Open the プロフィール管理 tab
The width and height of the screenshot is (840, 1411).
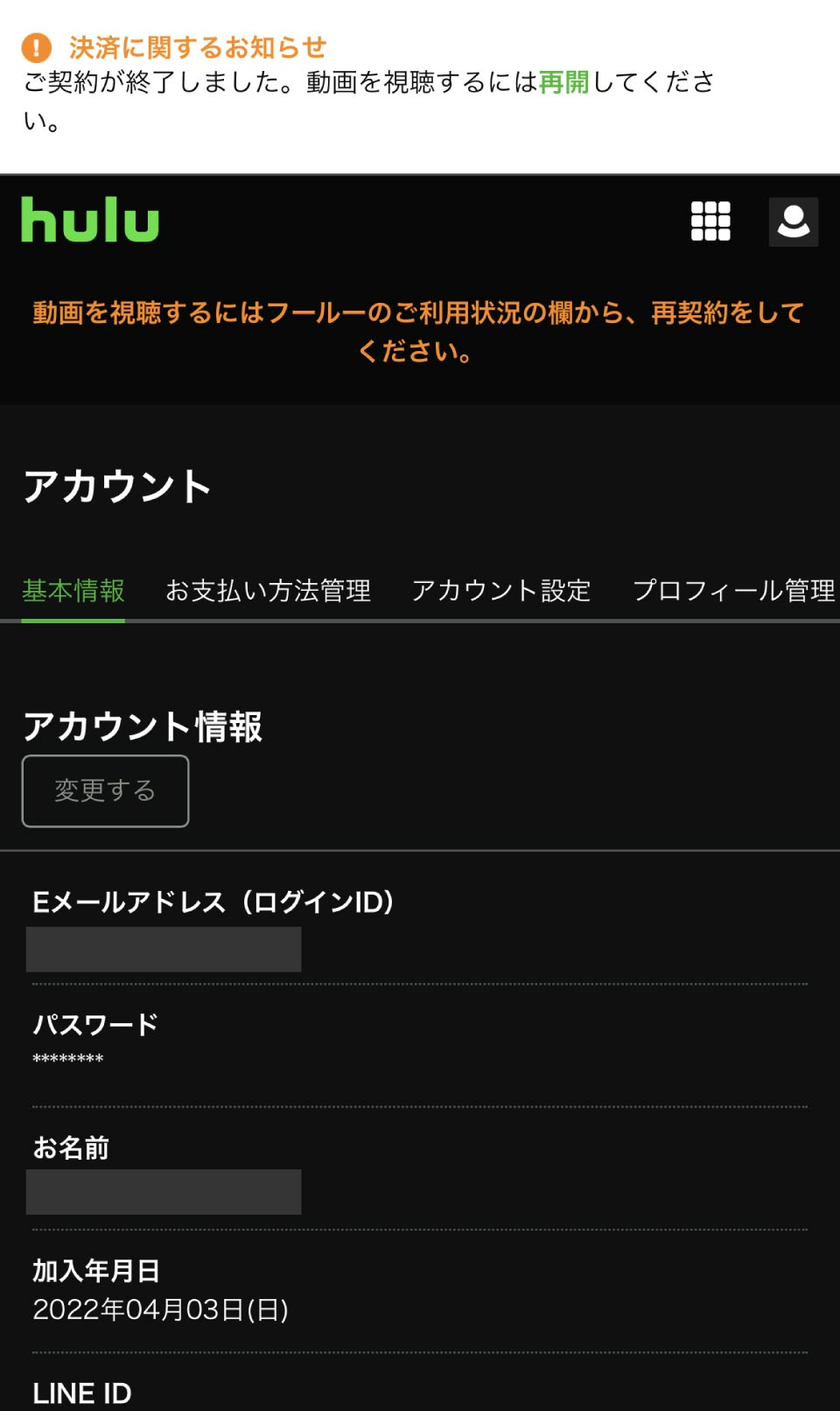(x=735, y=591)
